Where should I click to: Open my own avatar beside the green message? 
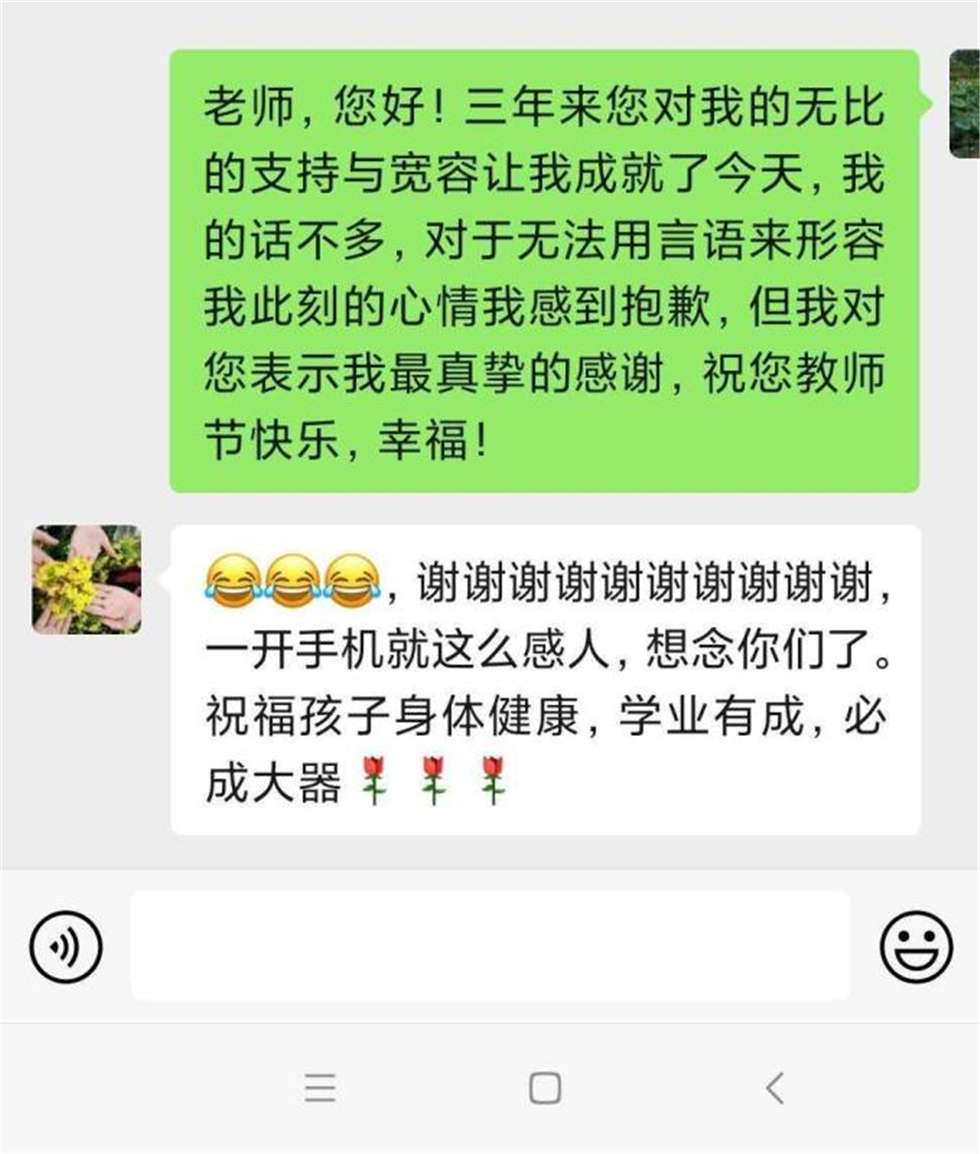pyautogui.click(x=964, y=104)
